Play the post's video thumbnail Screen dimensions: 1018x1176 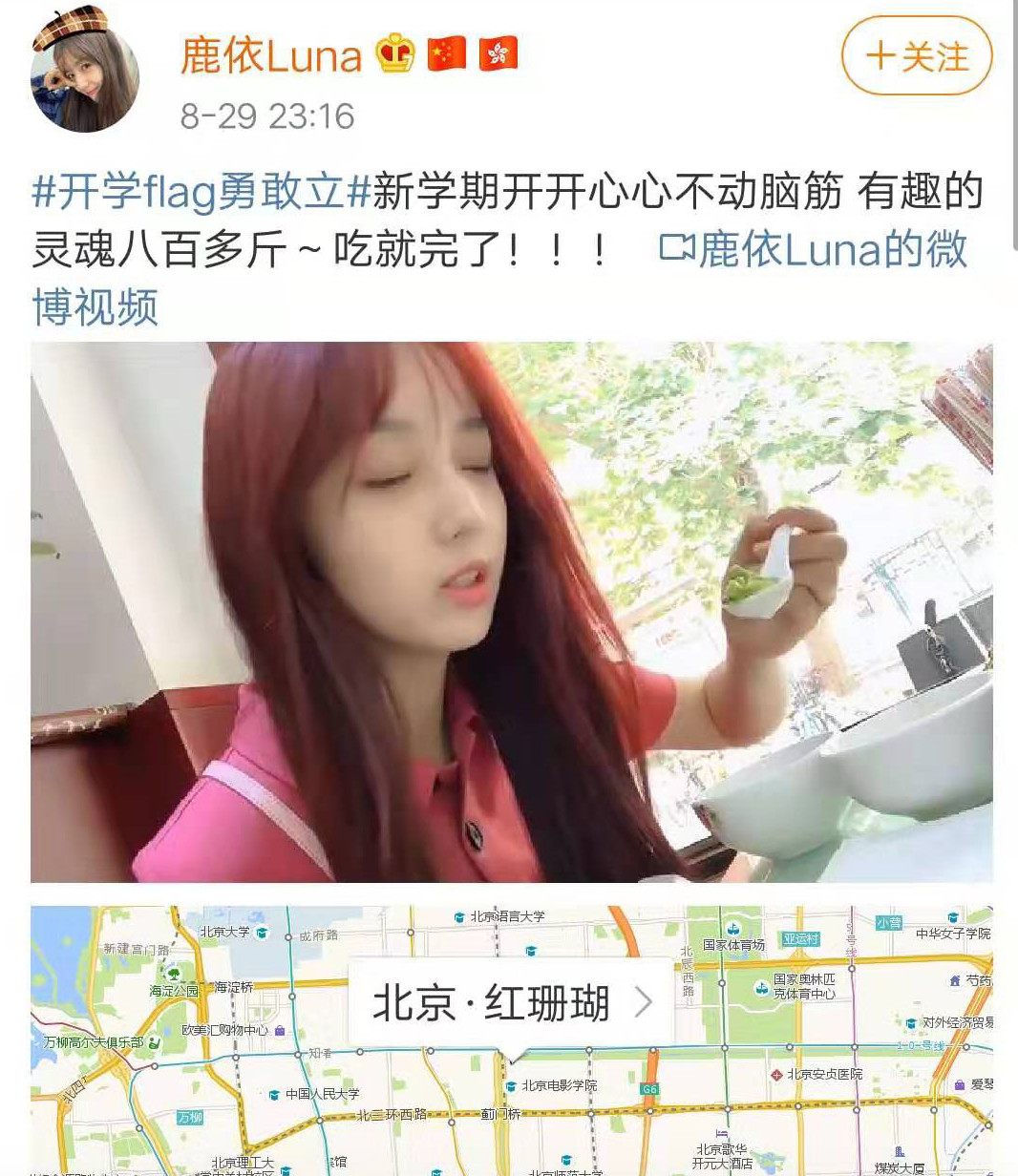pos(512,611)
